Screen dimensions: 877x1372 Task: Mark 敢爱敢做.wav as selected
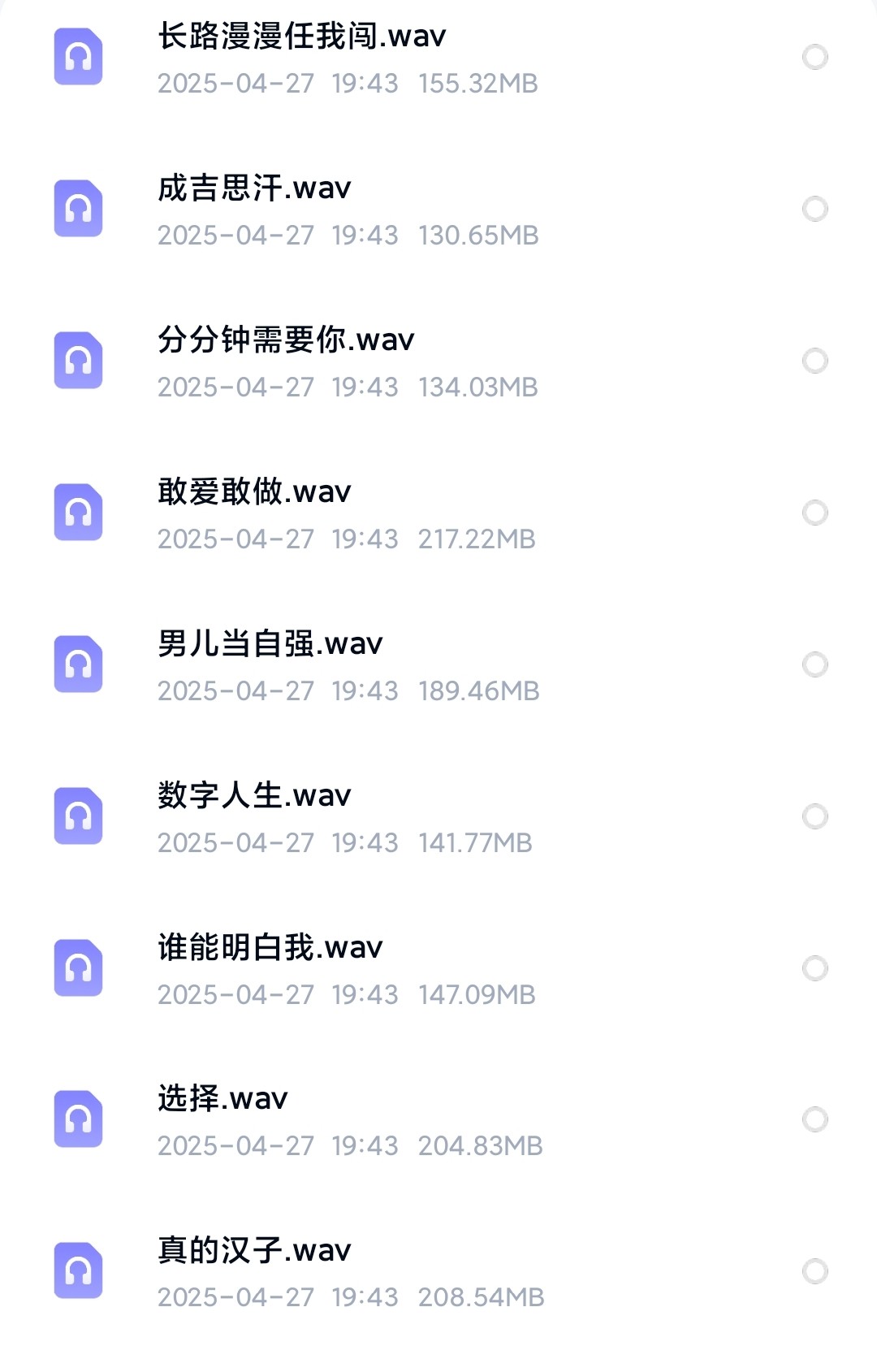pos(814,513)
